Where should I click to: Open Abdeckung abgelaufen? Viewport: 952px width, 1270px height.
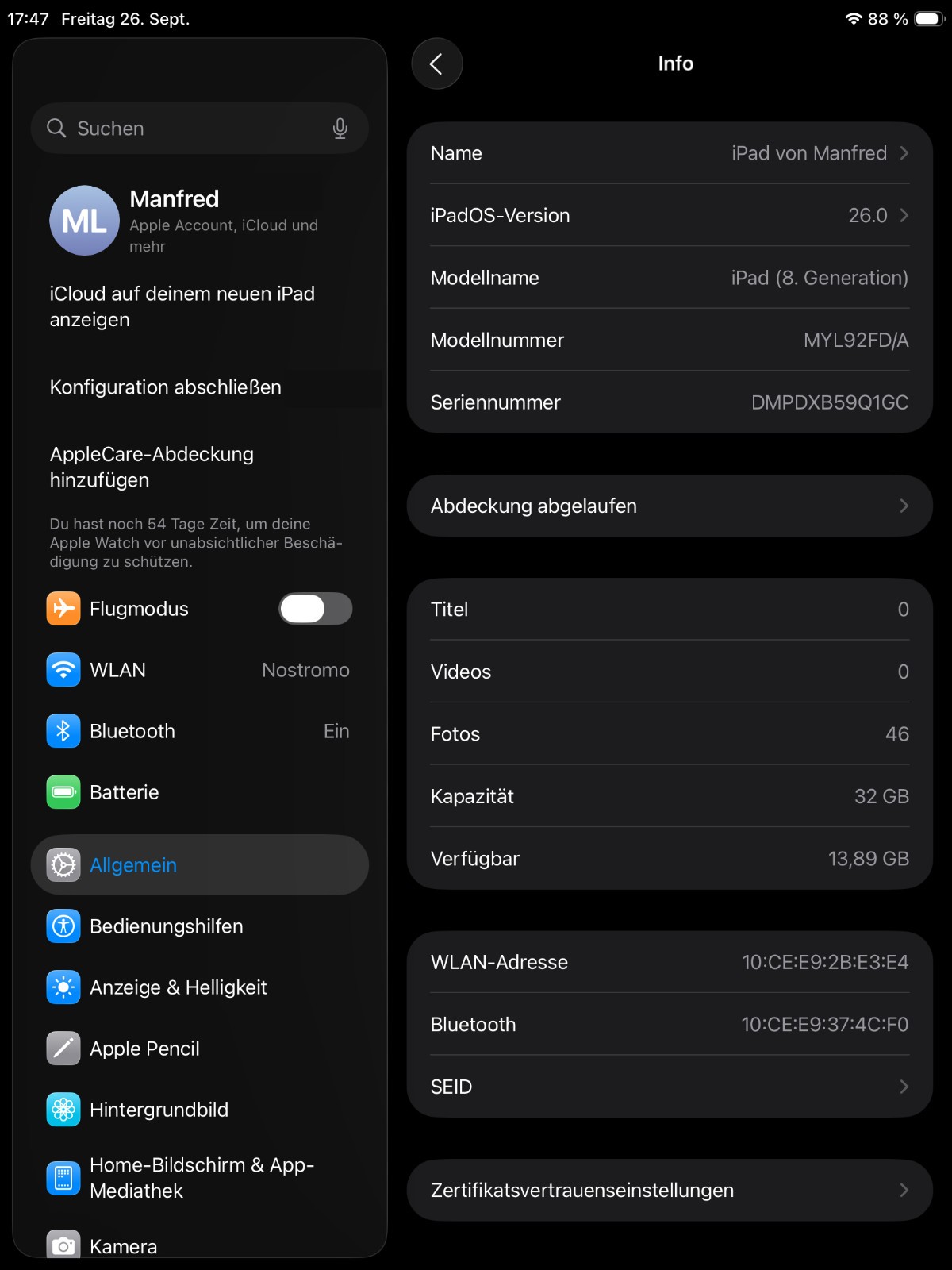(x=669, y=506)
